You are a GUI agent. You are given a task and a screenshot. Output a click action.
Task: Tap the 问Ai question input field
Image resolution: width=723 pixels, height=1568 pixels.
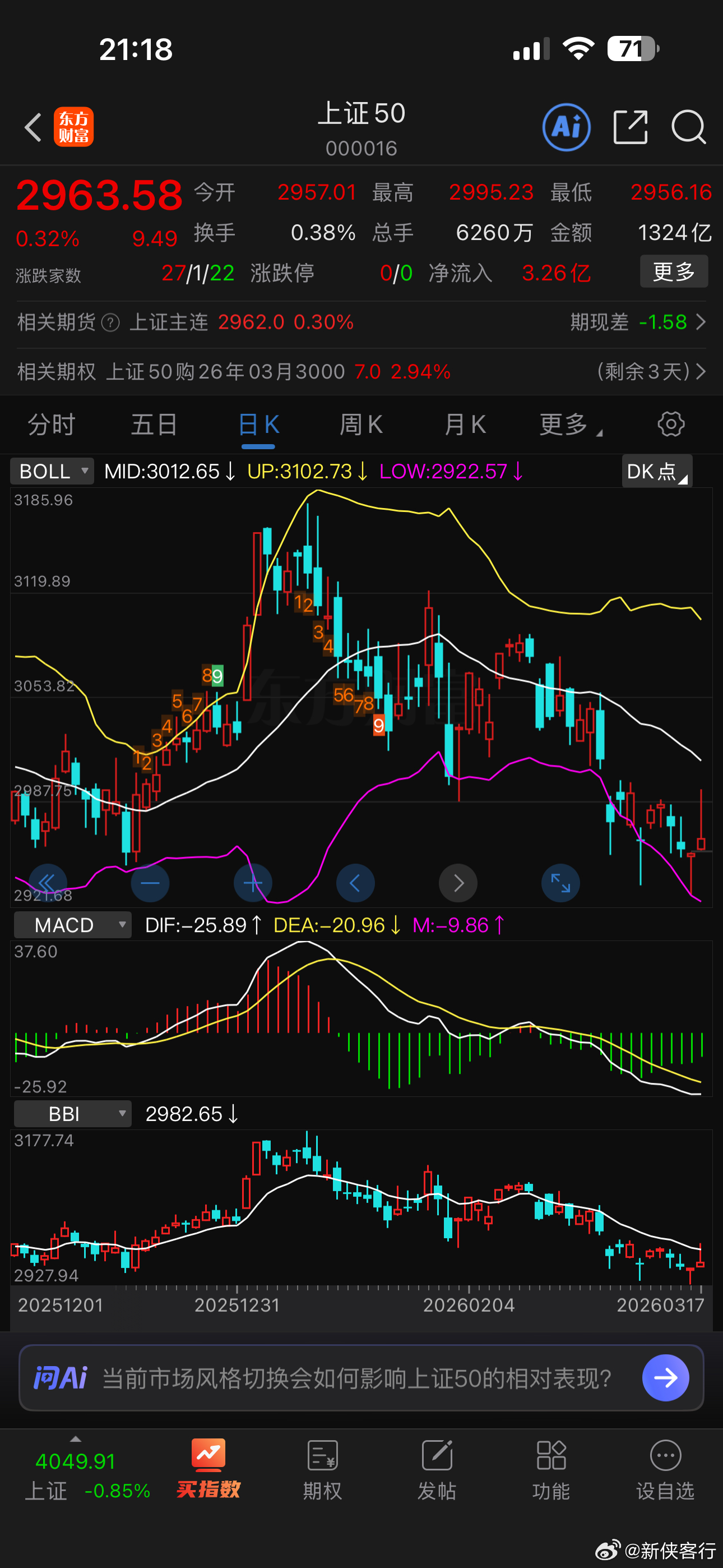click(341, 1378)
